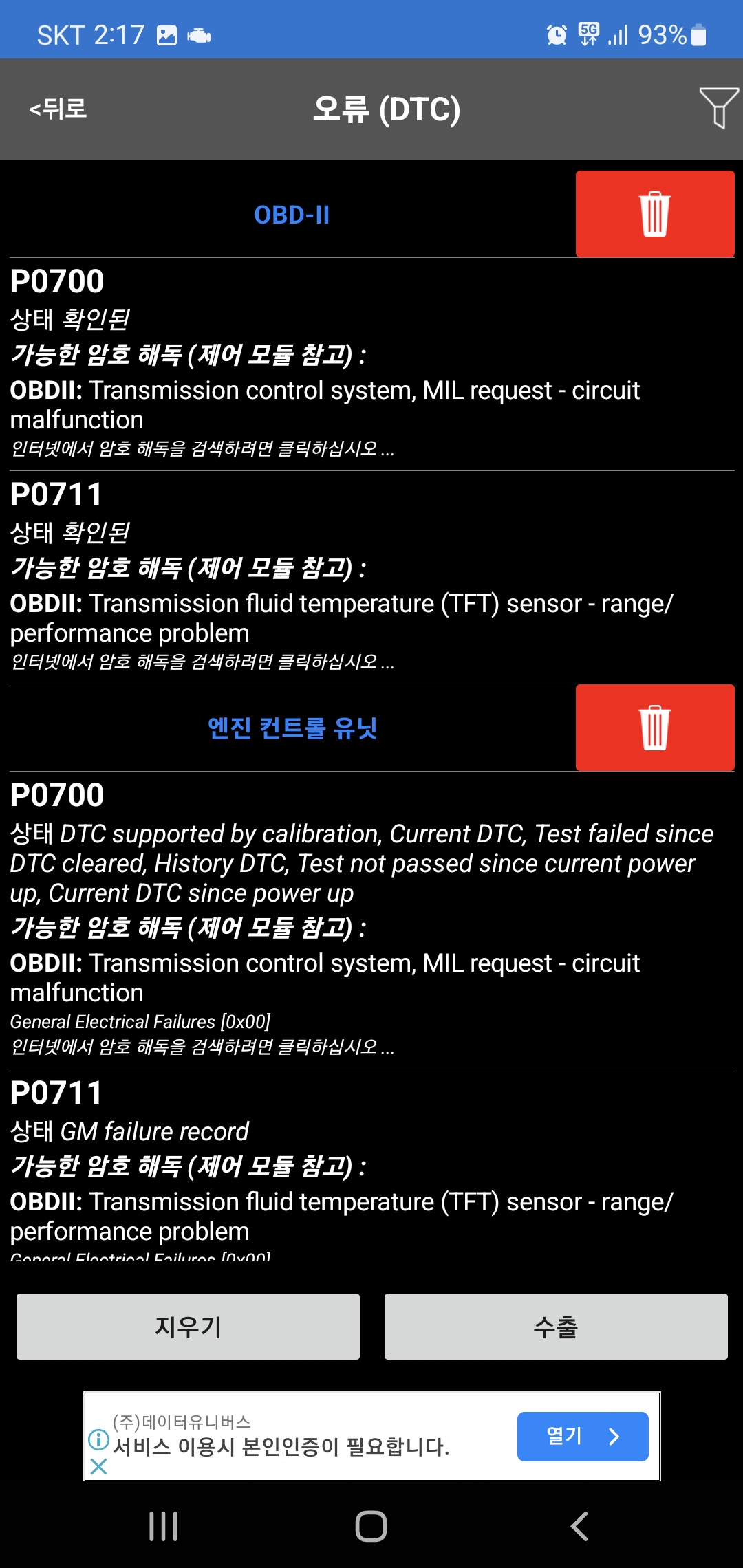Viewport: 743px width, 1568px height.
Task: Open P0700 entry under OBD-II
Action: tap(371, 364)
